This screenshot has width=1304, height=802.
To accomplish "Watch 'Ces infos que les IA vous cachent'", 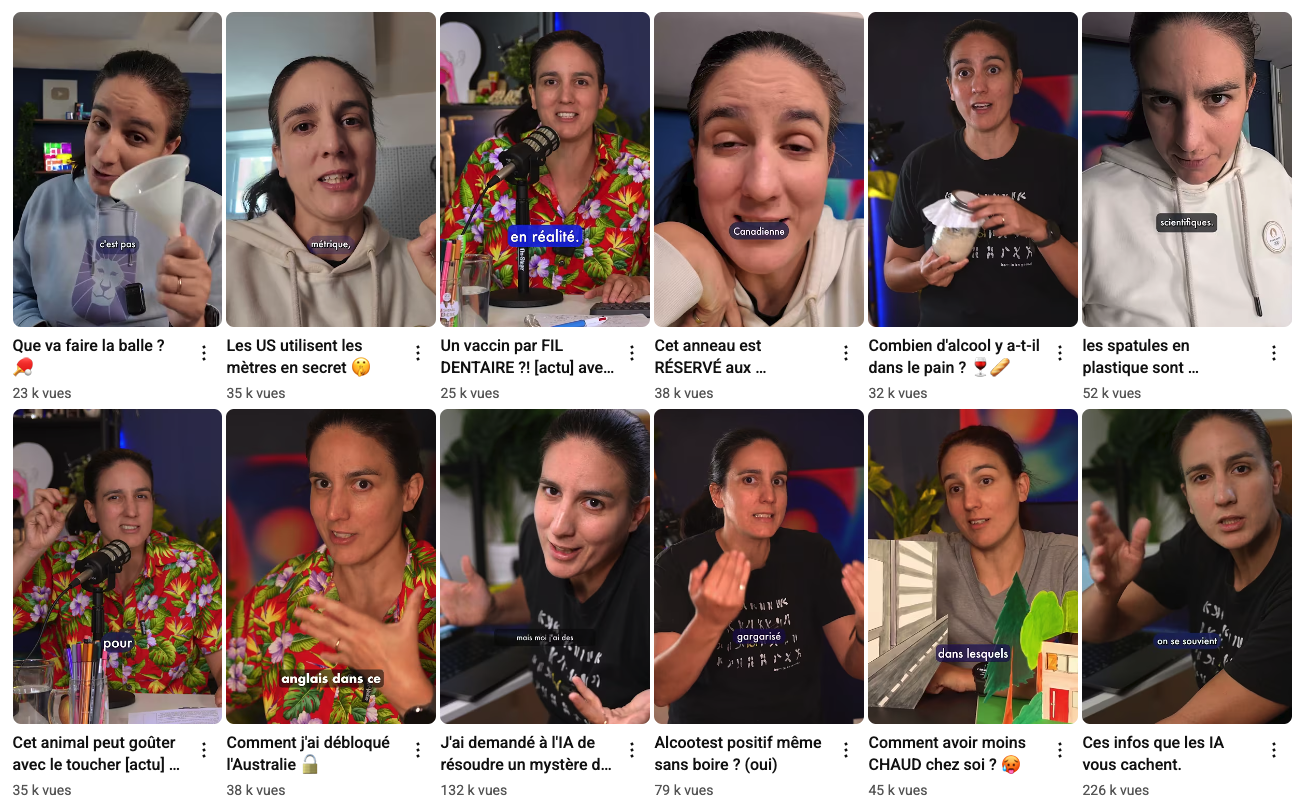I will [x=1187, y=566].
